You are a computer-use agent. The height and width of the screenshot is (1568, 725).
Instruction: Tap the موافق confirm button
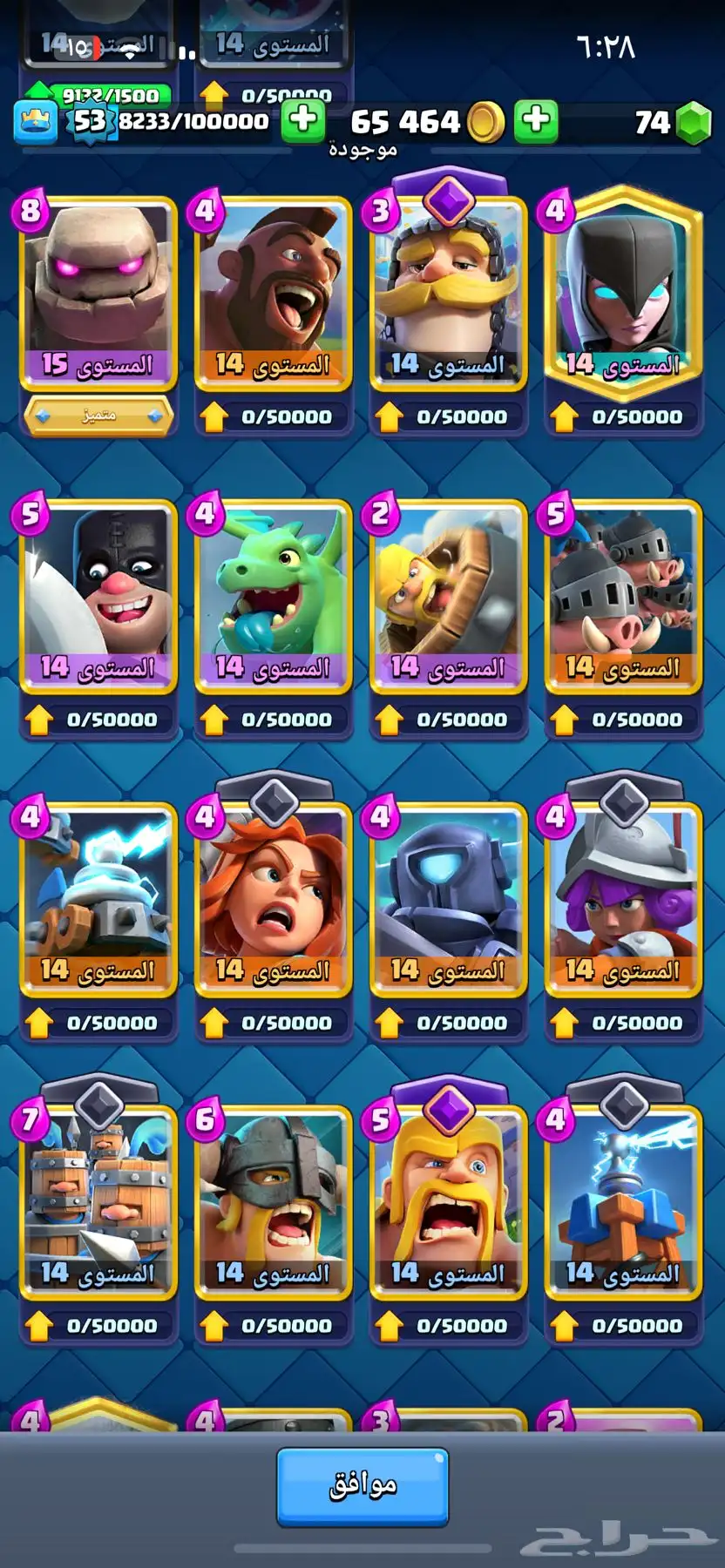(362, 1485)
